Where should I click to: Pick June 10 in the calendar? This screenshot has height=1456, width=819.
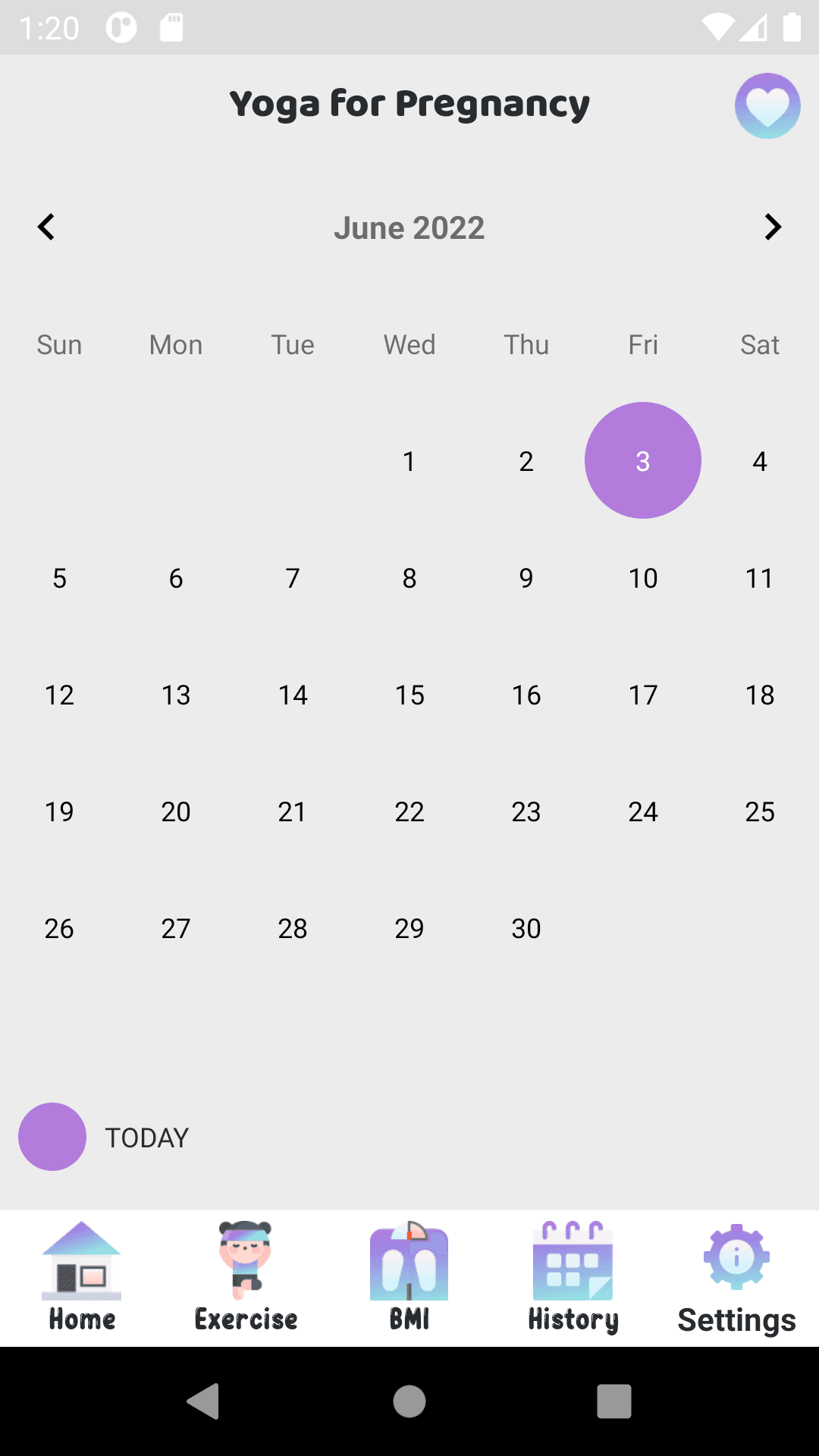(643, 578)
